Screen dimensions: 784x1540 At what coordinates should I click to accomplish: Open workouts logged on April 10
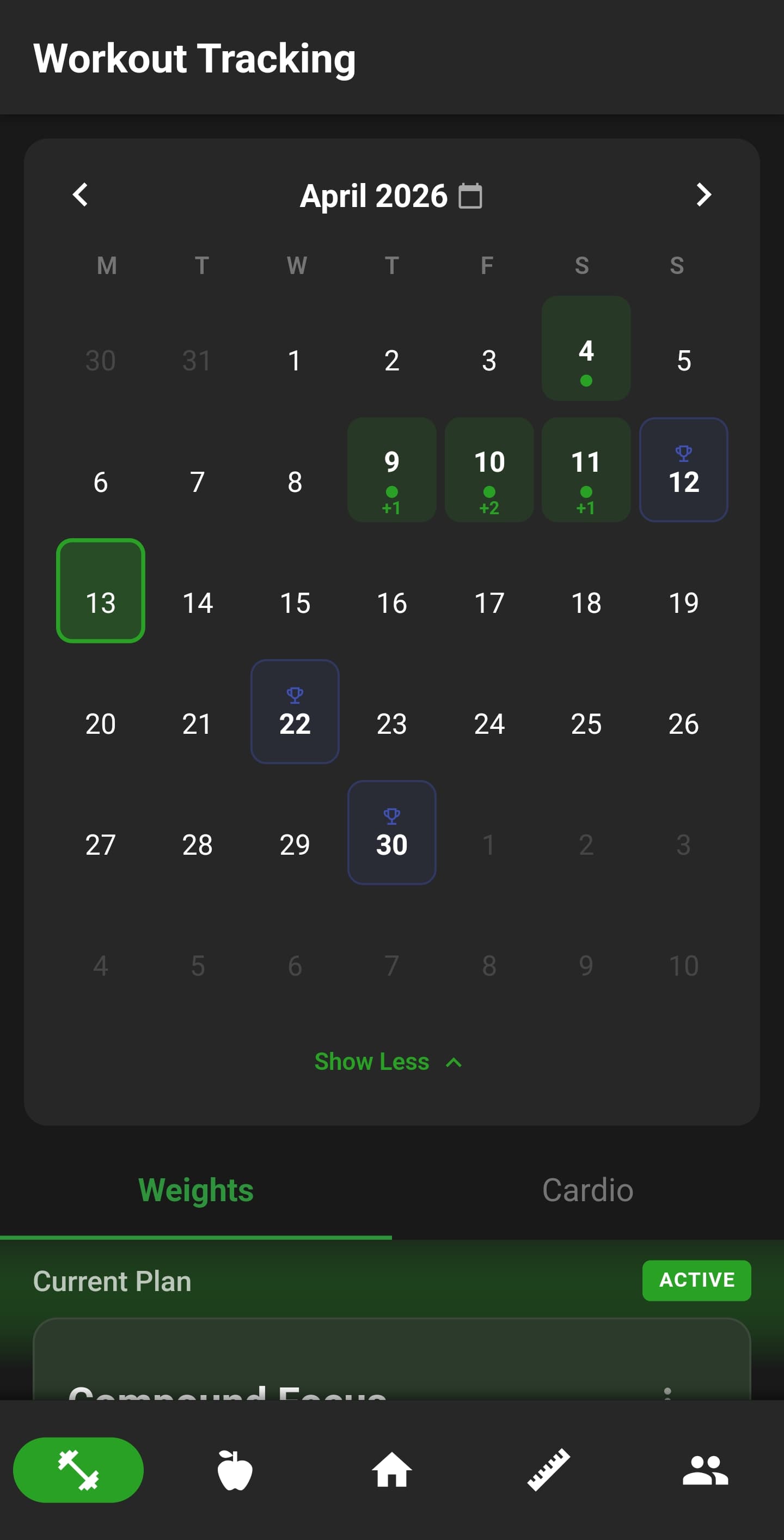tap(489, 469)
